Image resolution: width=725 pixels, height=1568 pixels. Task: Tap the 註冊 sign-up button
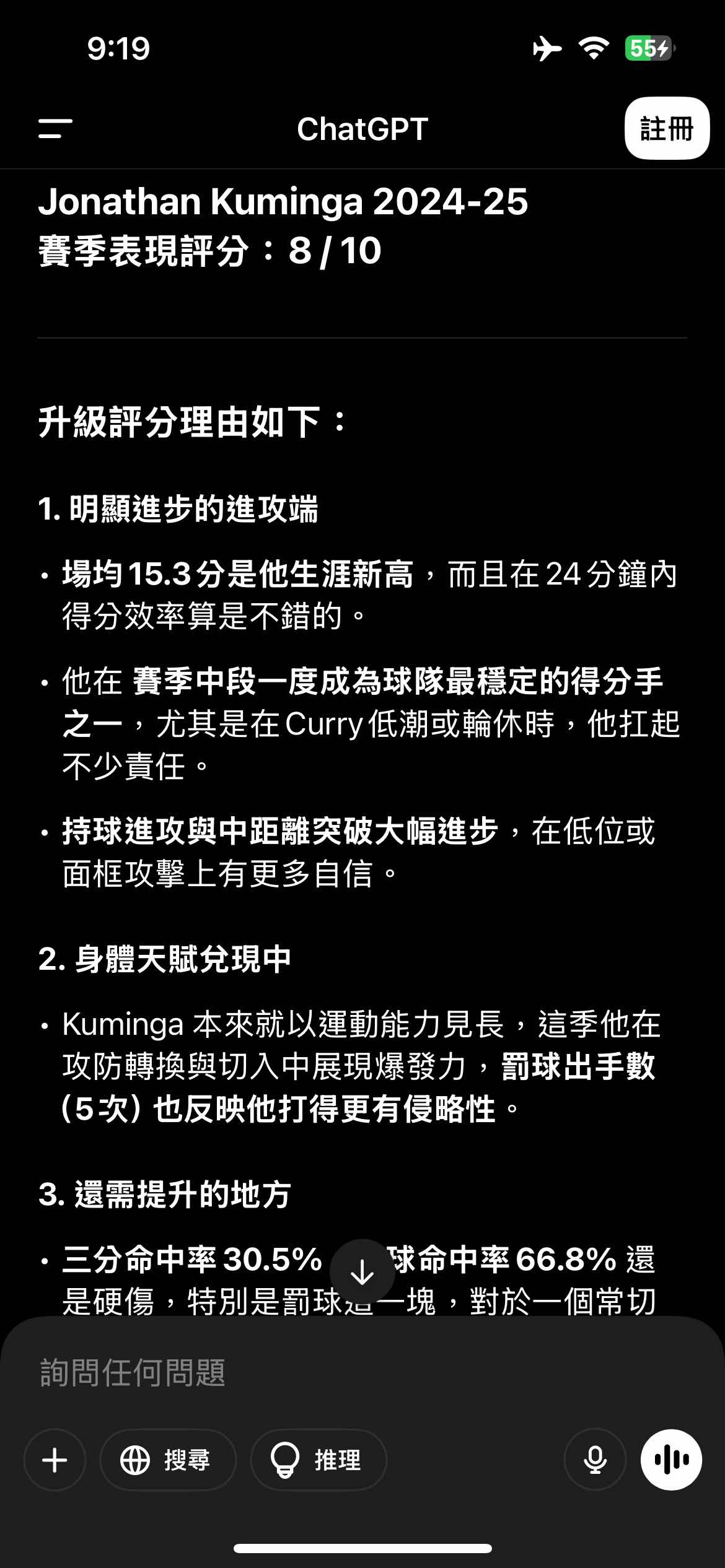coord(667,129)
